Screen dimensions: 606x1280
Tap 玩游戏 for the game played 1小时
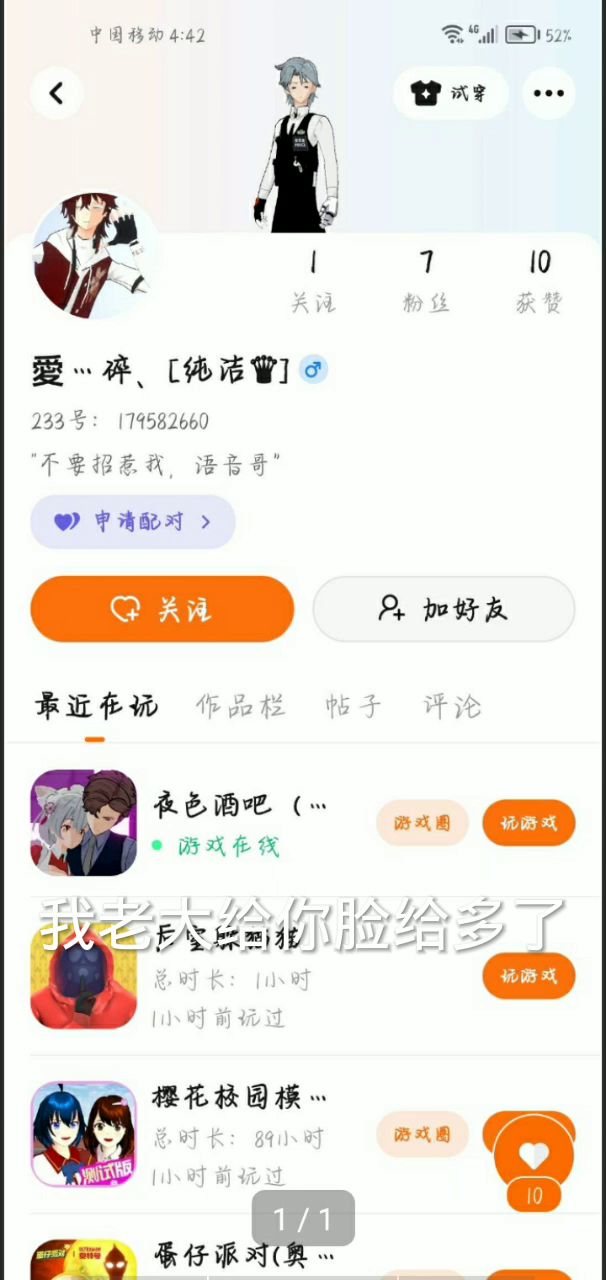(528, 976)
